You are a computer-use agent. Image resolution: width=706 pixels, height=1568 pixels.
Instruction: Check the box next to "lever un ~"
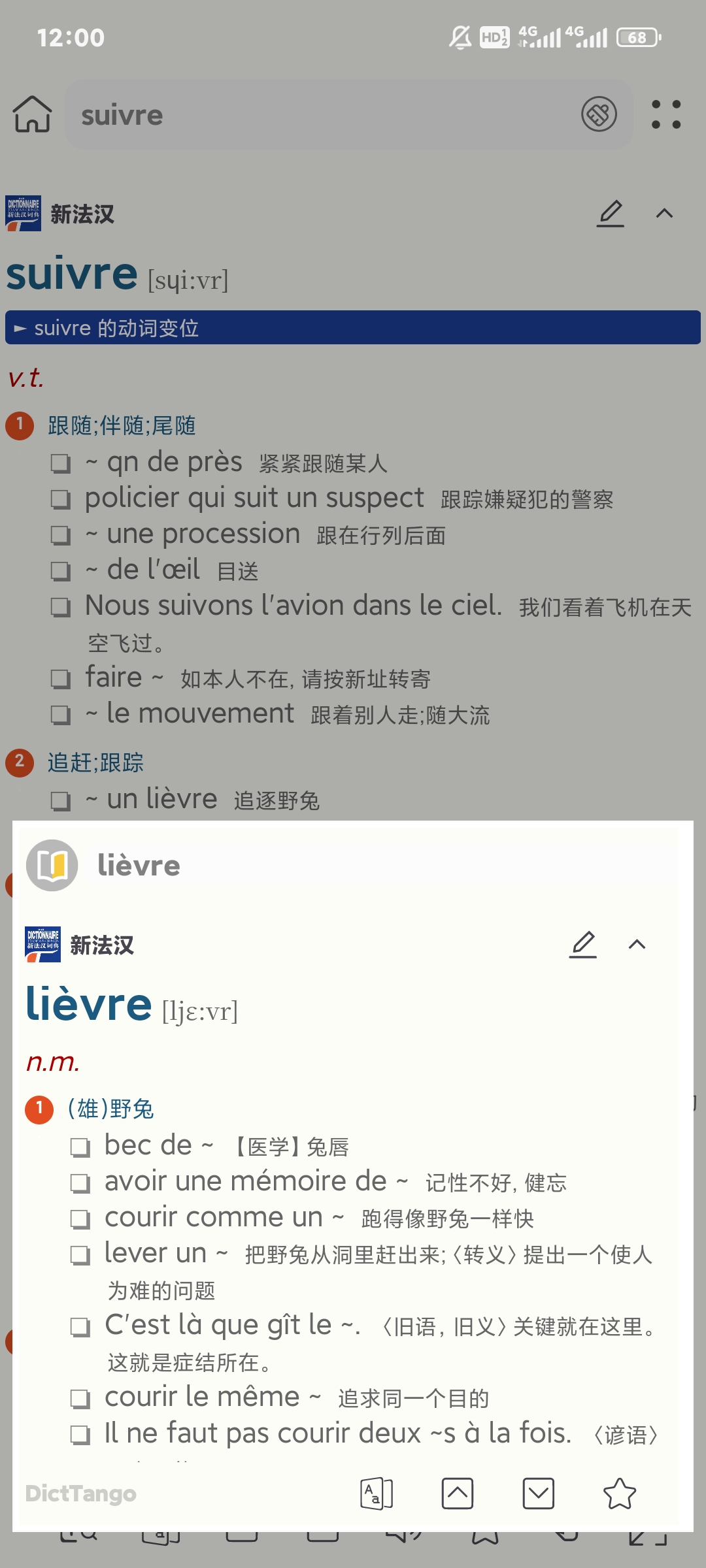80,1255
